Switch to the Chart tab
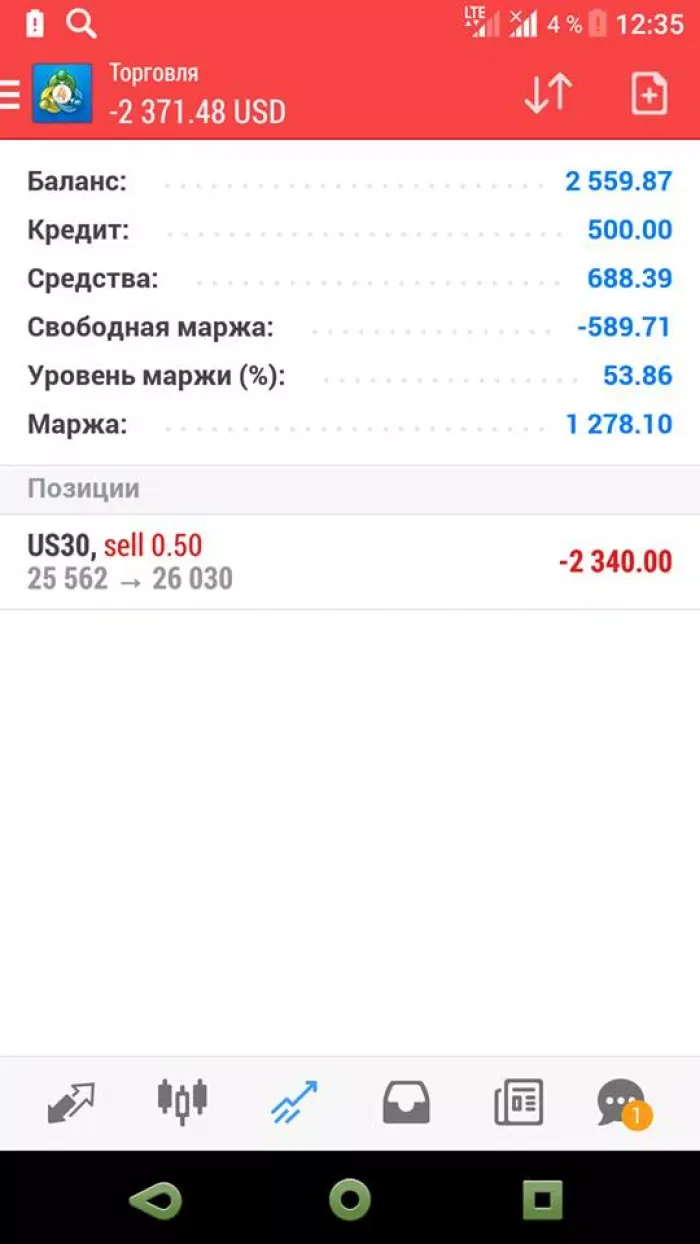The height and width of the screenshot is (1244, 700). 182,1102
